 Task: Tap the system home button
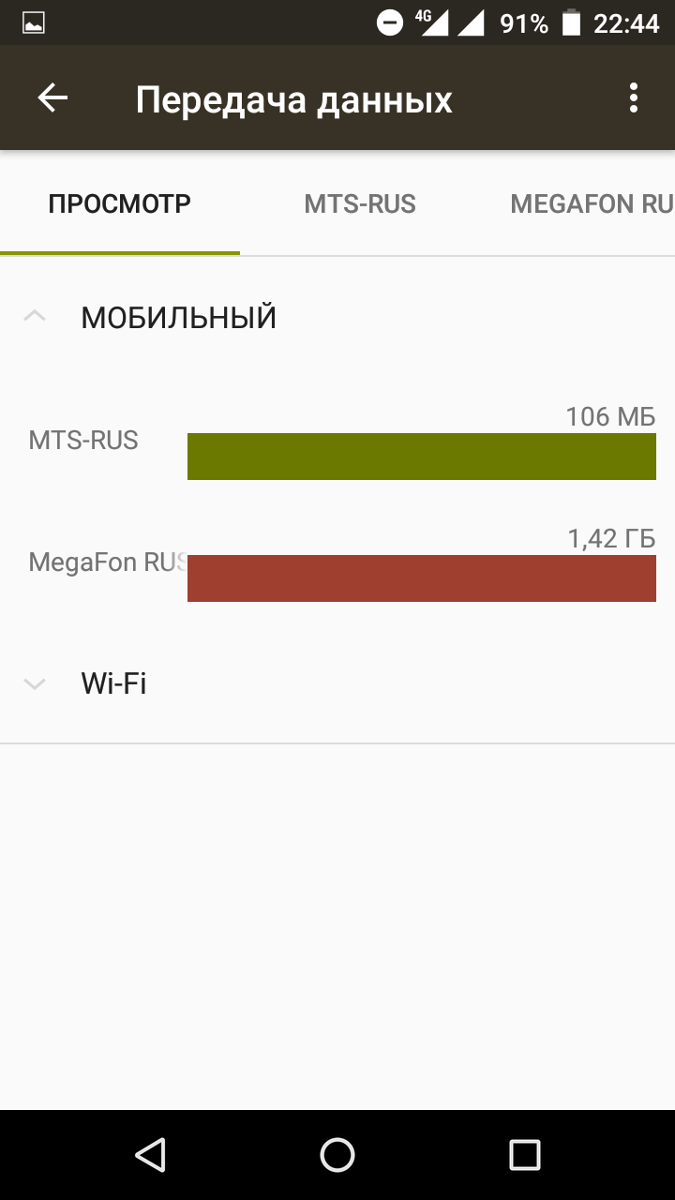[x=337, y=1155]
